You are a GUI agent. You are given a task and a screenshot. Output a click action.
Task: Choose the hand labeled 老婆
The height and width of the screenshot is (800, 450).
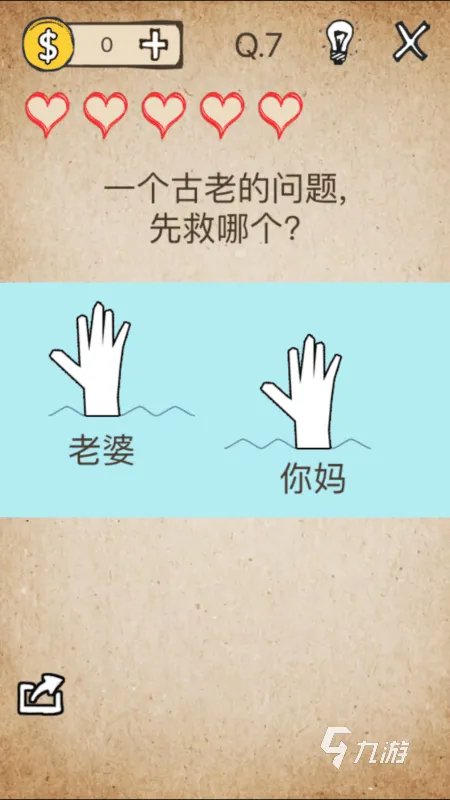[90, 359]
